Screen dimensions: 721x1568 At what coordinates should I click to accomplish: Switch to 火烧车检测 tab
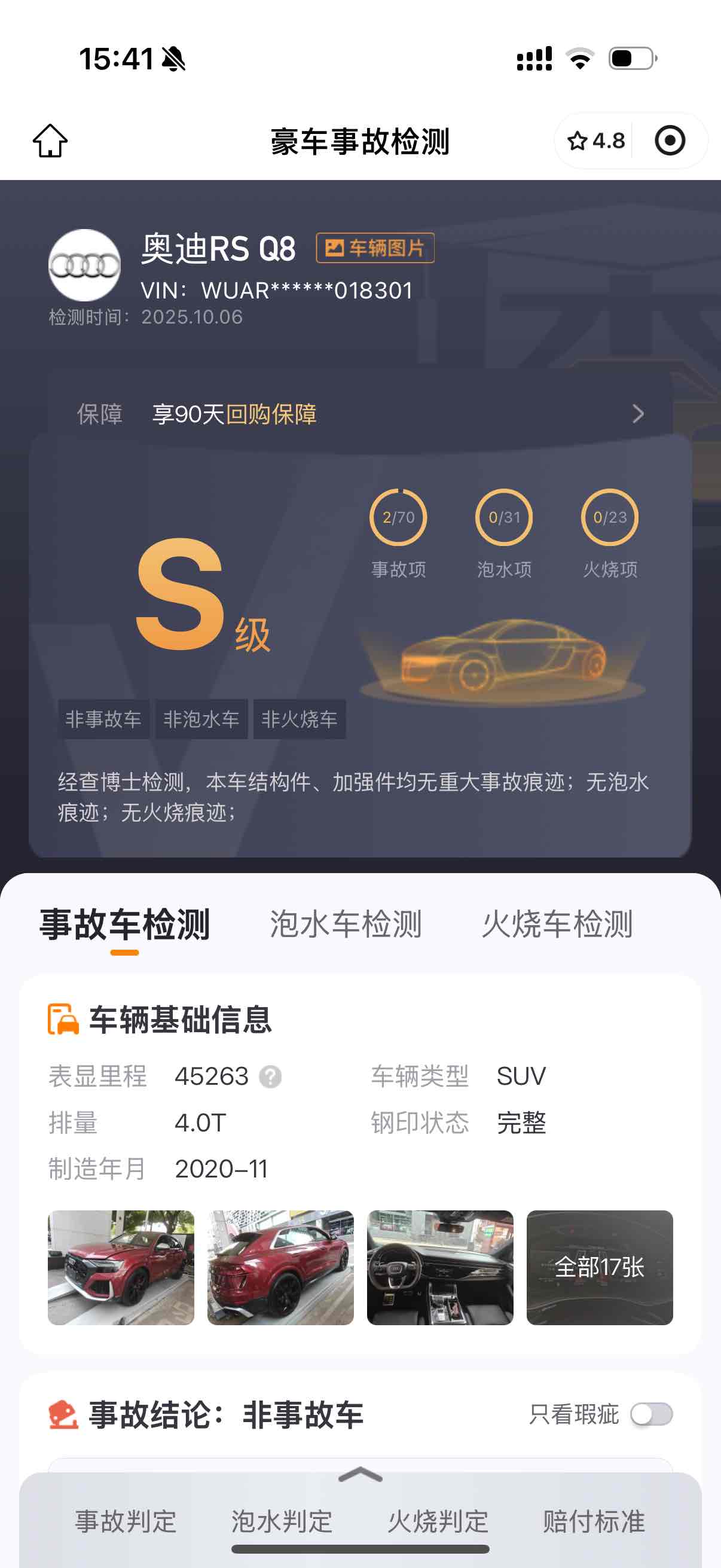[557, 924]
